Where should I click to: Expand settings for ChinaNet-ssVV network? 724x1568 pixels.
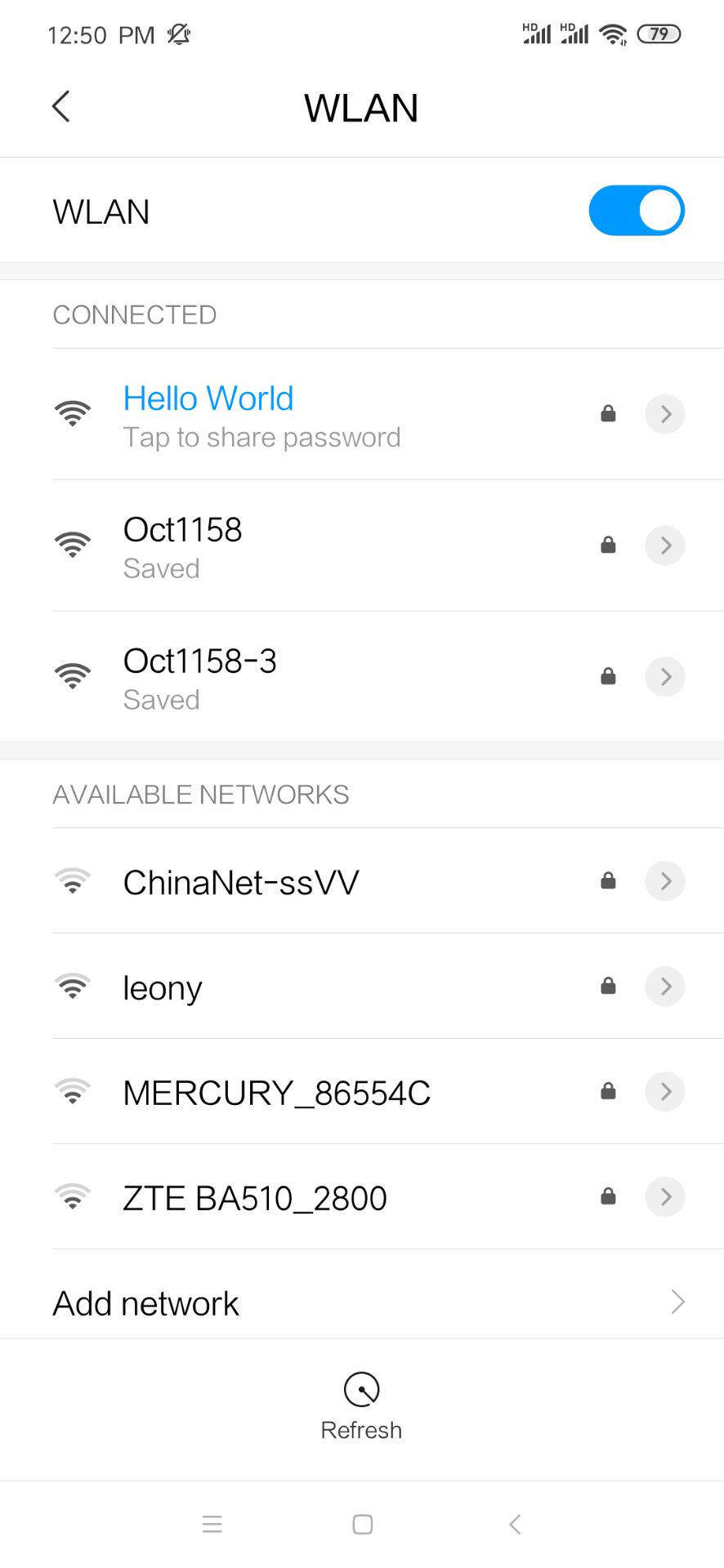pos(664,880)
